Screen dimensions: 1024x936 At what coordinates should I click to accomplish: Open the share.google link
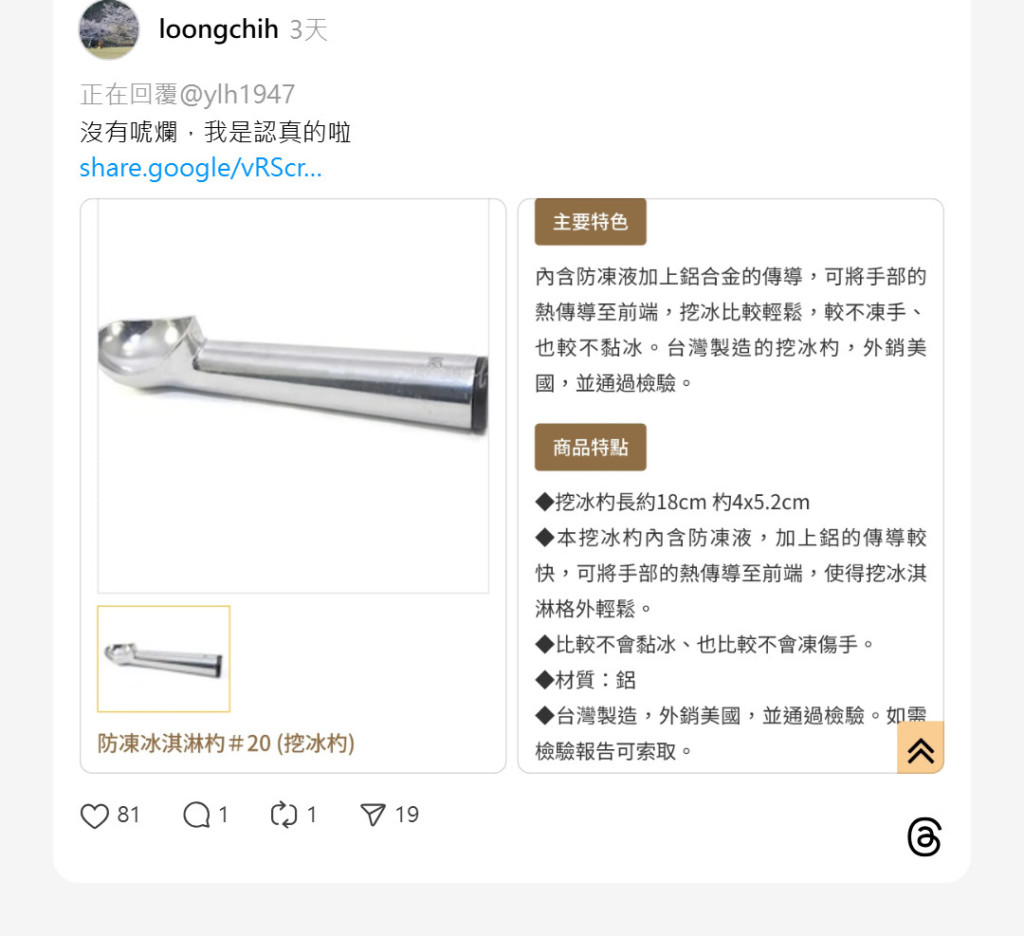point(200,168)
